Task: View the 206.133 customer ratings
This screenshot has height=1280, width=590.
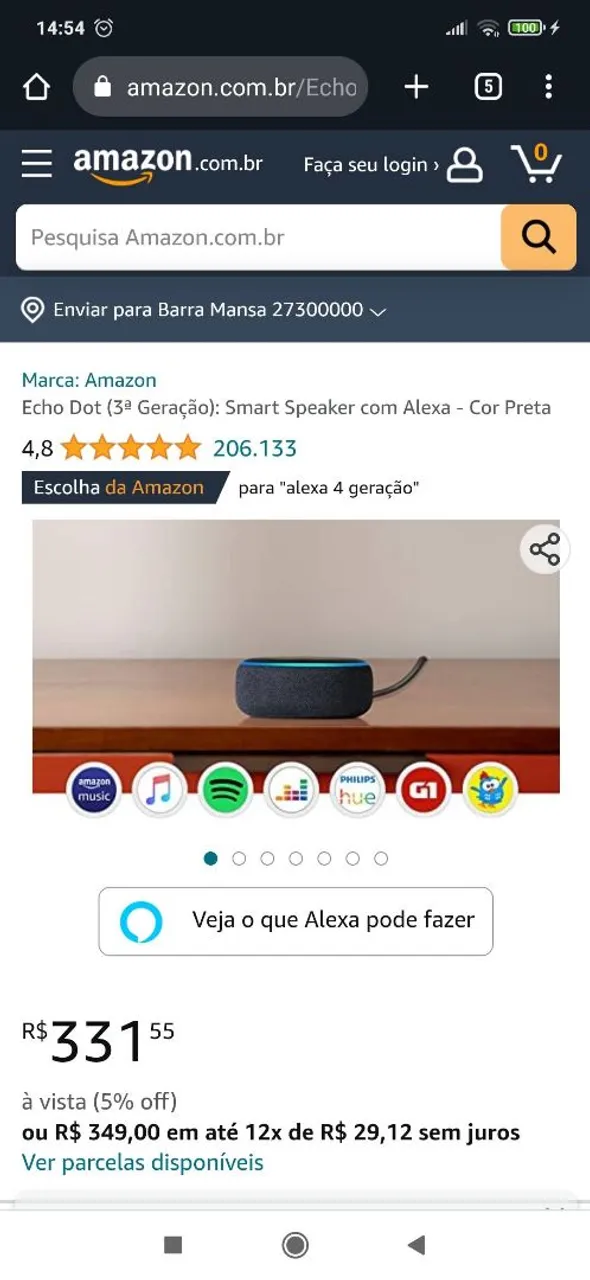Action: (x=255, y=448)
